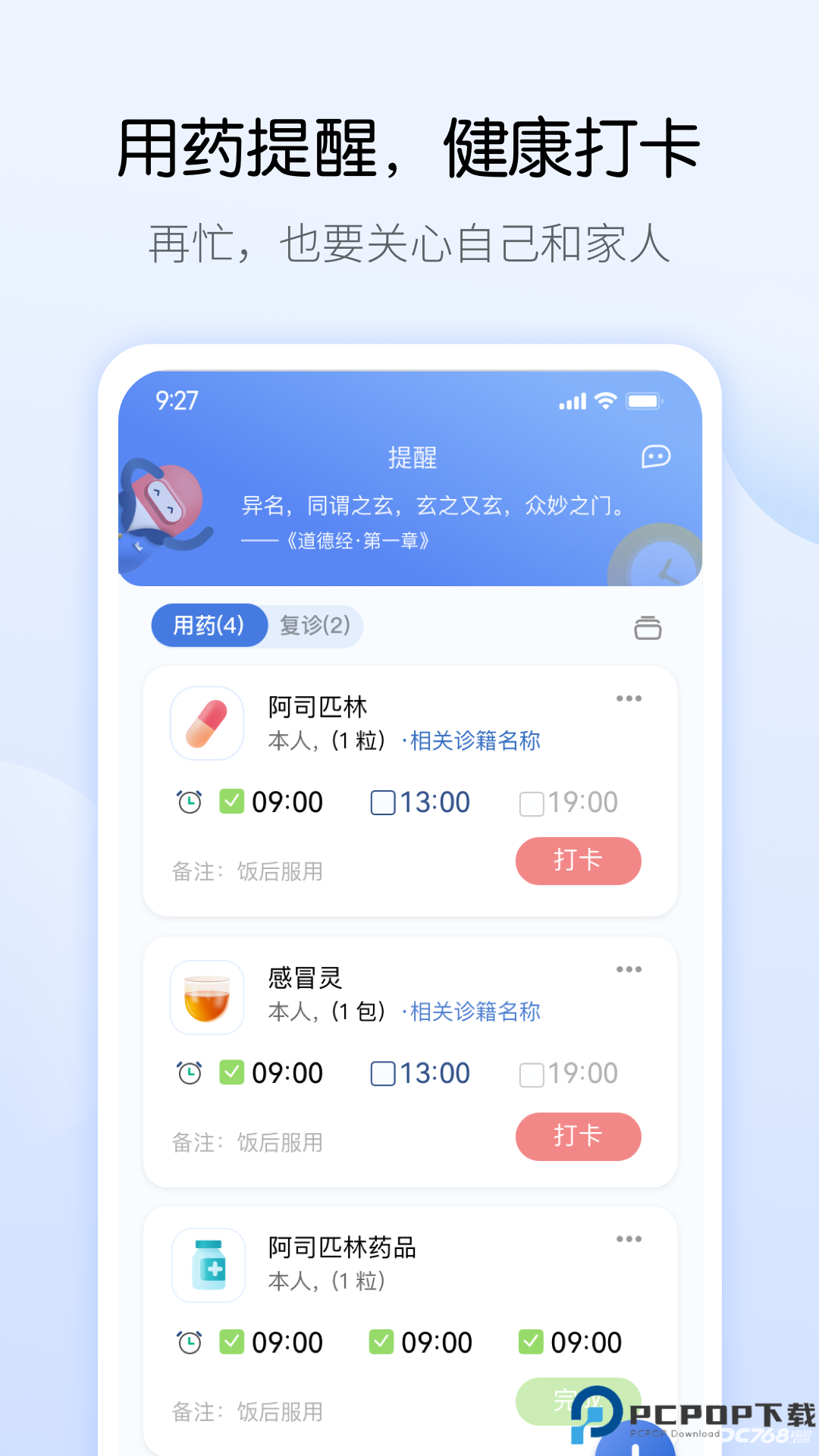
Task: Open the more options menu on 阿司匹林药品 card
Action: tap(629, 1238)
